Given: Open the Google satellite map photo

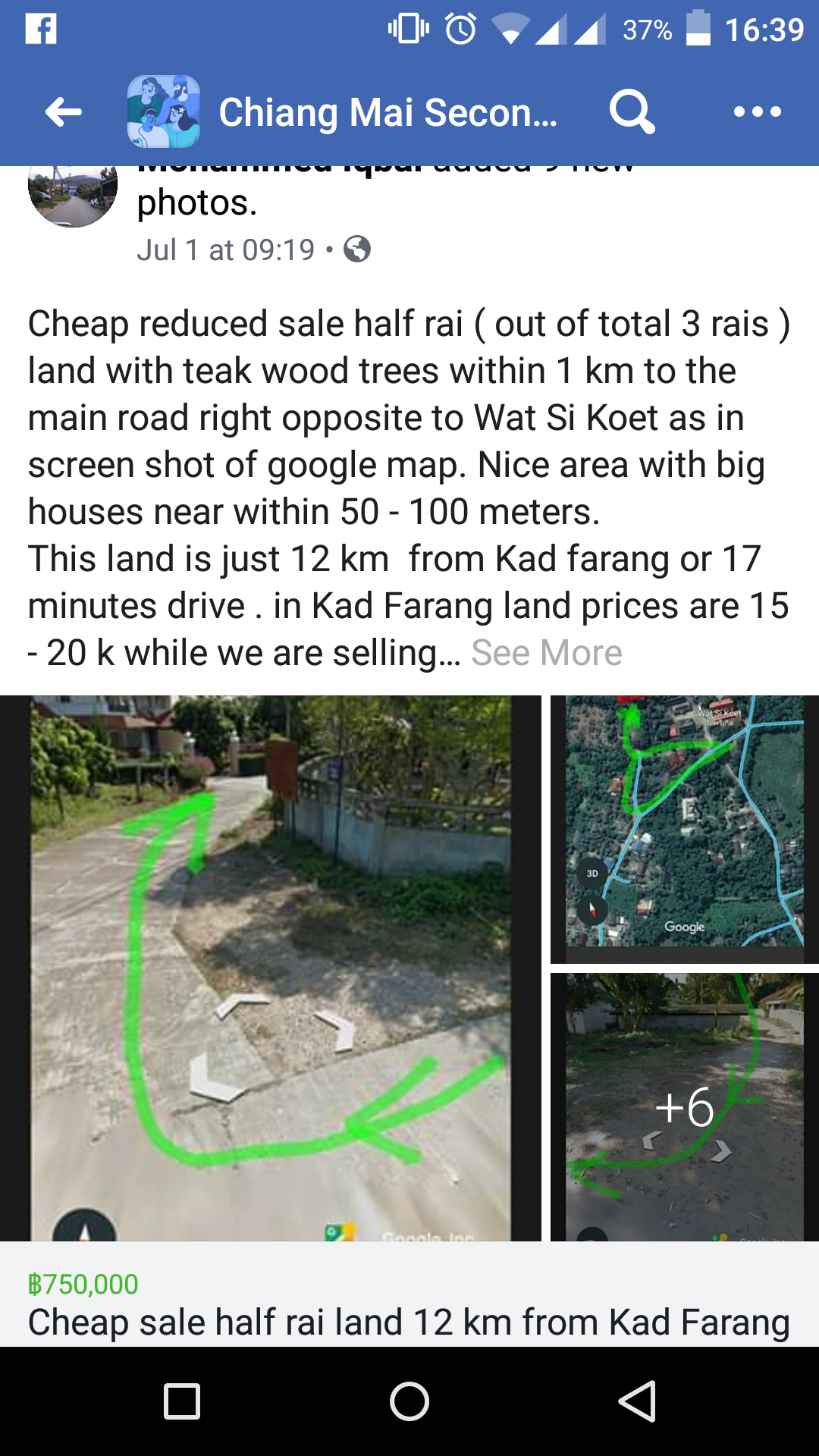Looking at the screenshot, I should 684,828.
